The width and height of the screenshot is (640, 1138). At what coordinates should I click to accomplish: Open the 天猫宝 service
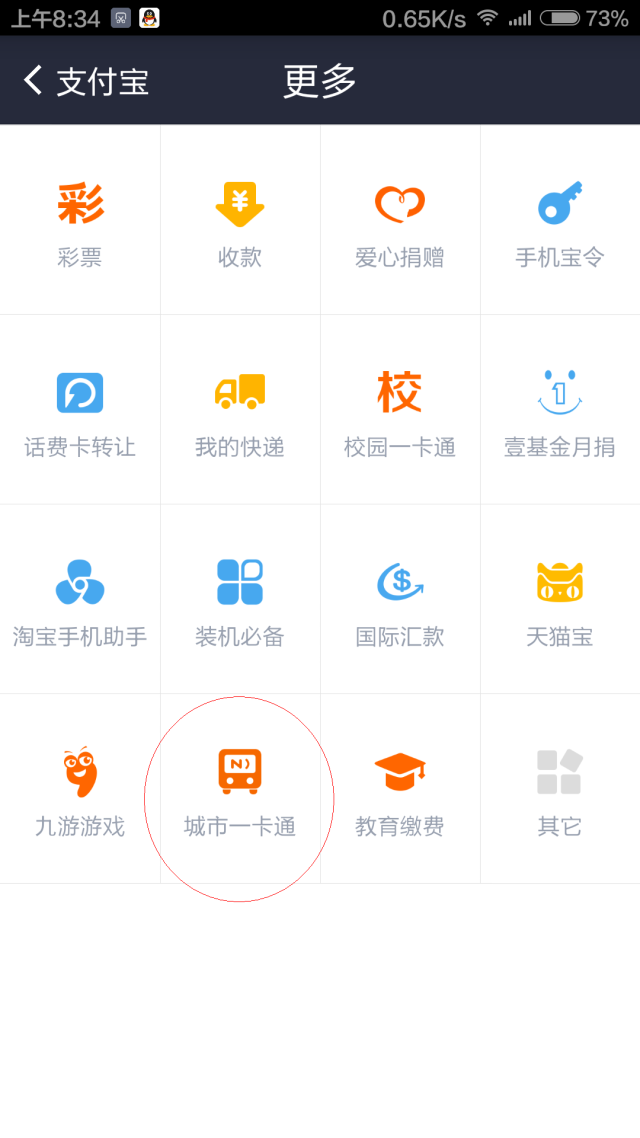(560, 600)
